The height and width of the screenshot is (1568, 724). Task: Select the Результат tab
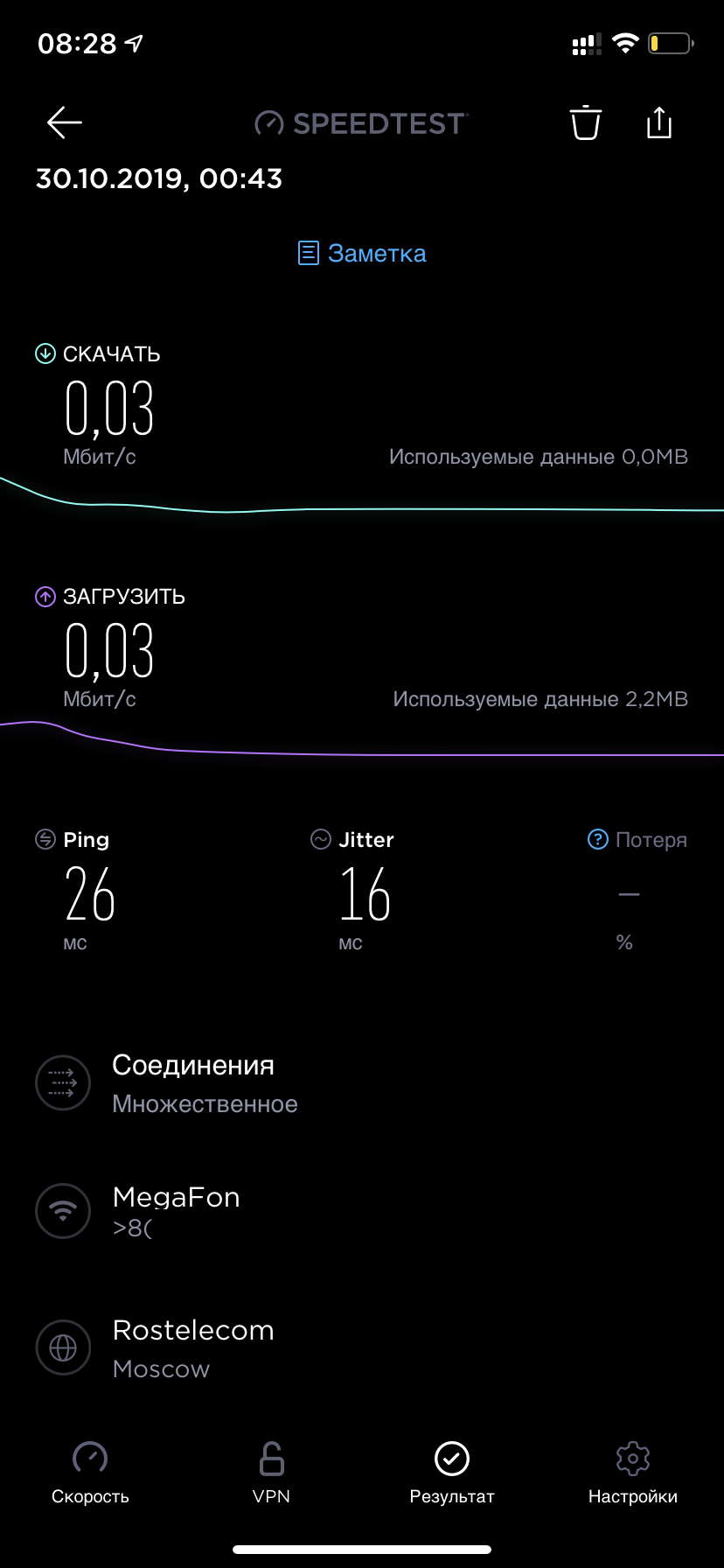tap(452, 1473)
